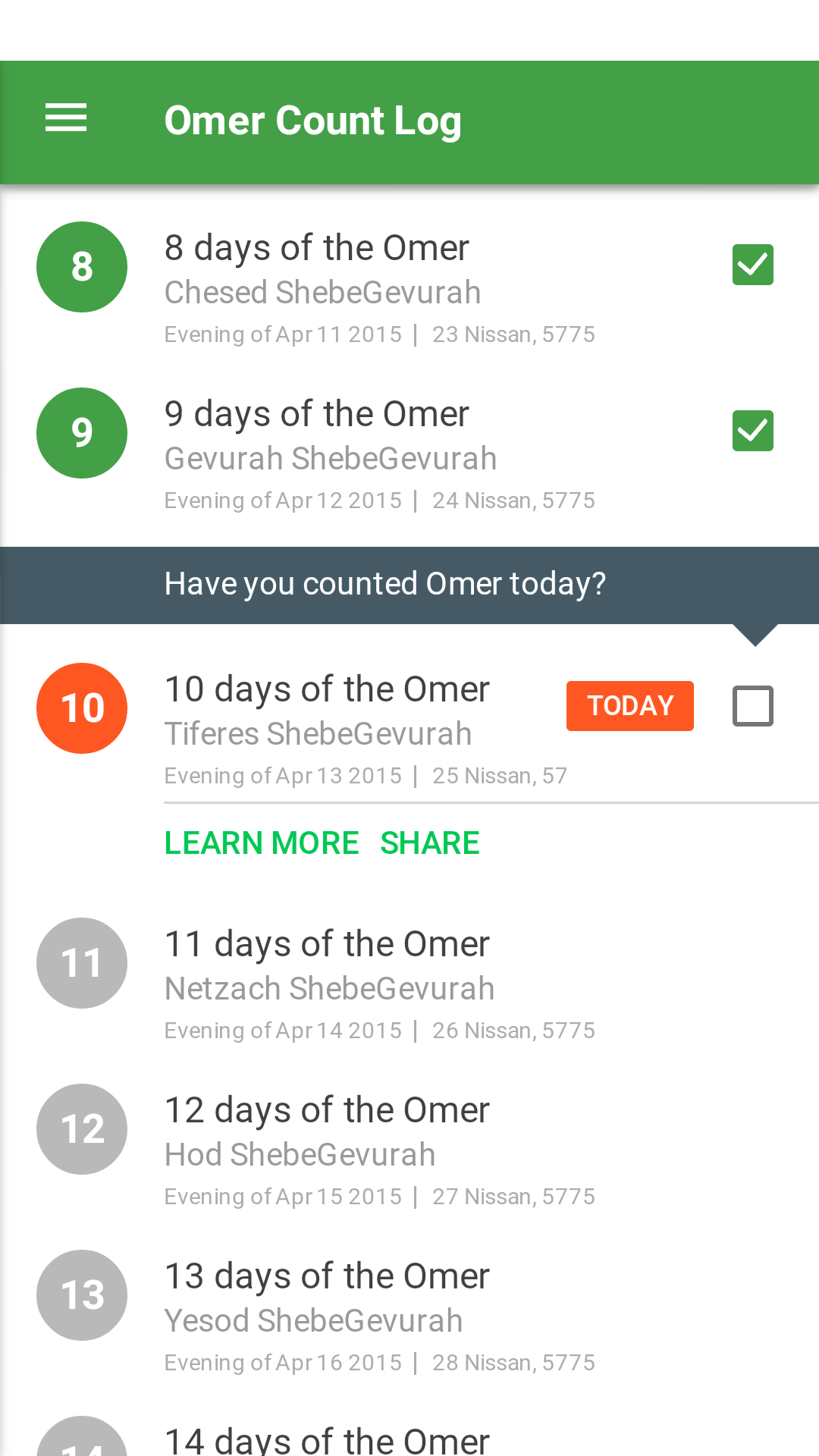
Task: Select the gray circle numbered 12
Action: click(x=82, y=1128)
